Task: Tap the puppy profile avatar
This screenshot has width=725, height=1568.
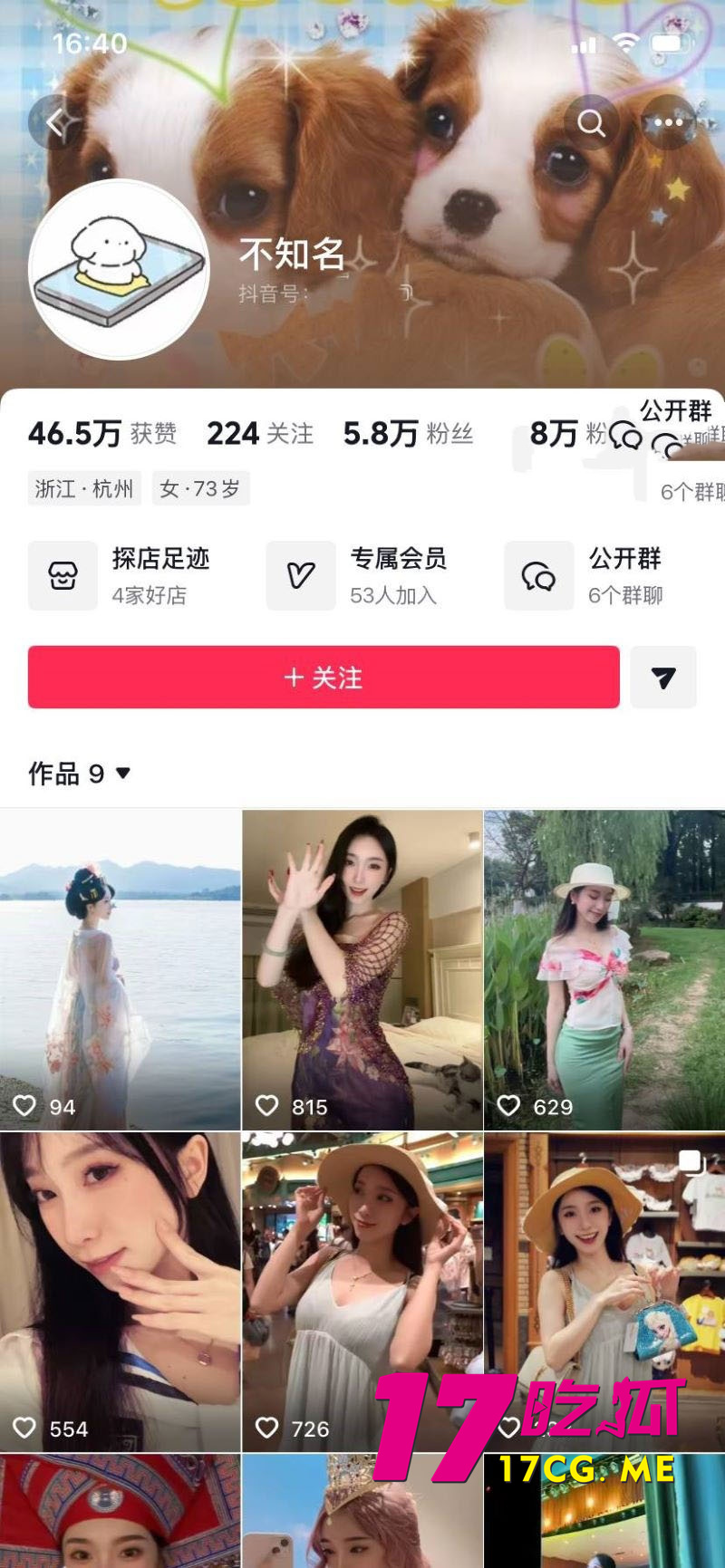Action: [119, 269]
